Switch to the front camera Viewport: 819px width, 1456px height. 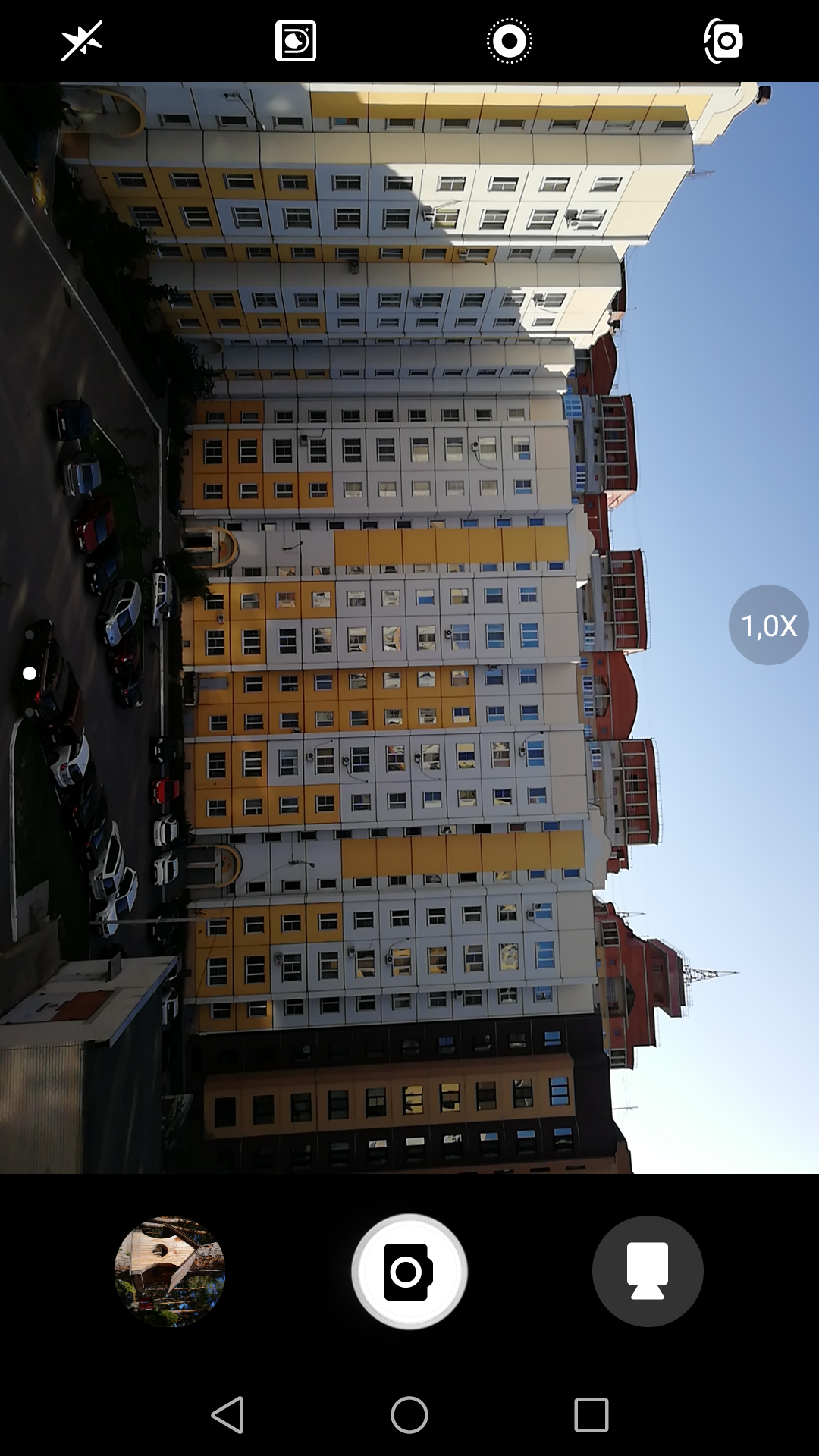[x=723, y=41]
